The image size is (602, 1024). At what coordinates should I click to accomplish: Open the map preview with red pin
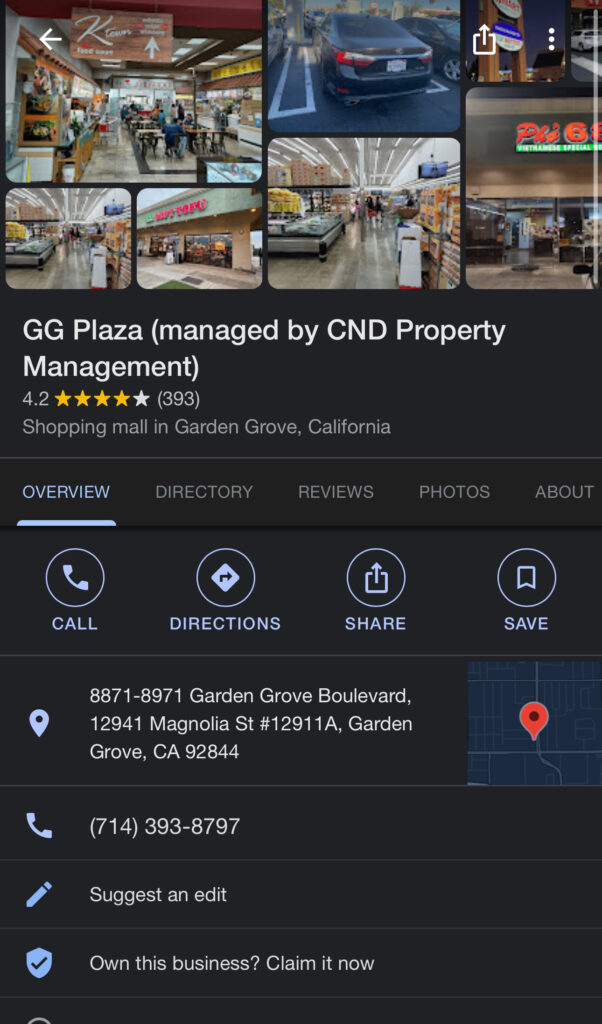click(534, 722)
